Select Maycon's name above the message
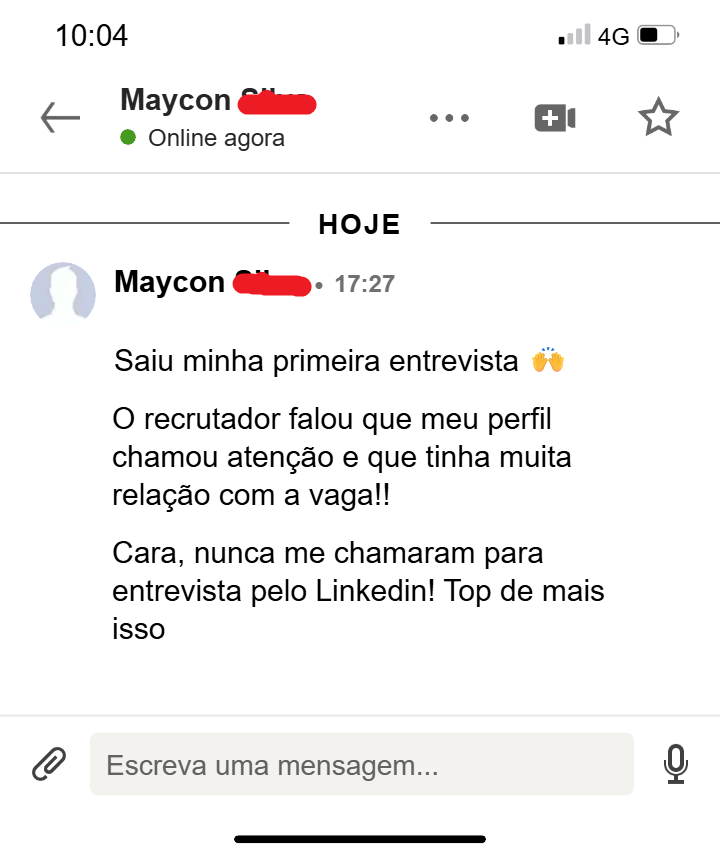The image size is (720, 860). (x=170, y=281)
